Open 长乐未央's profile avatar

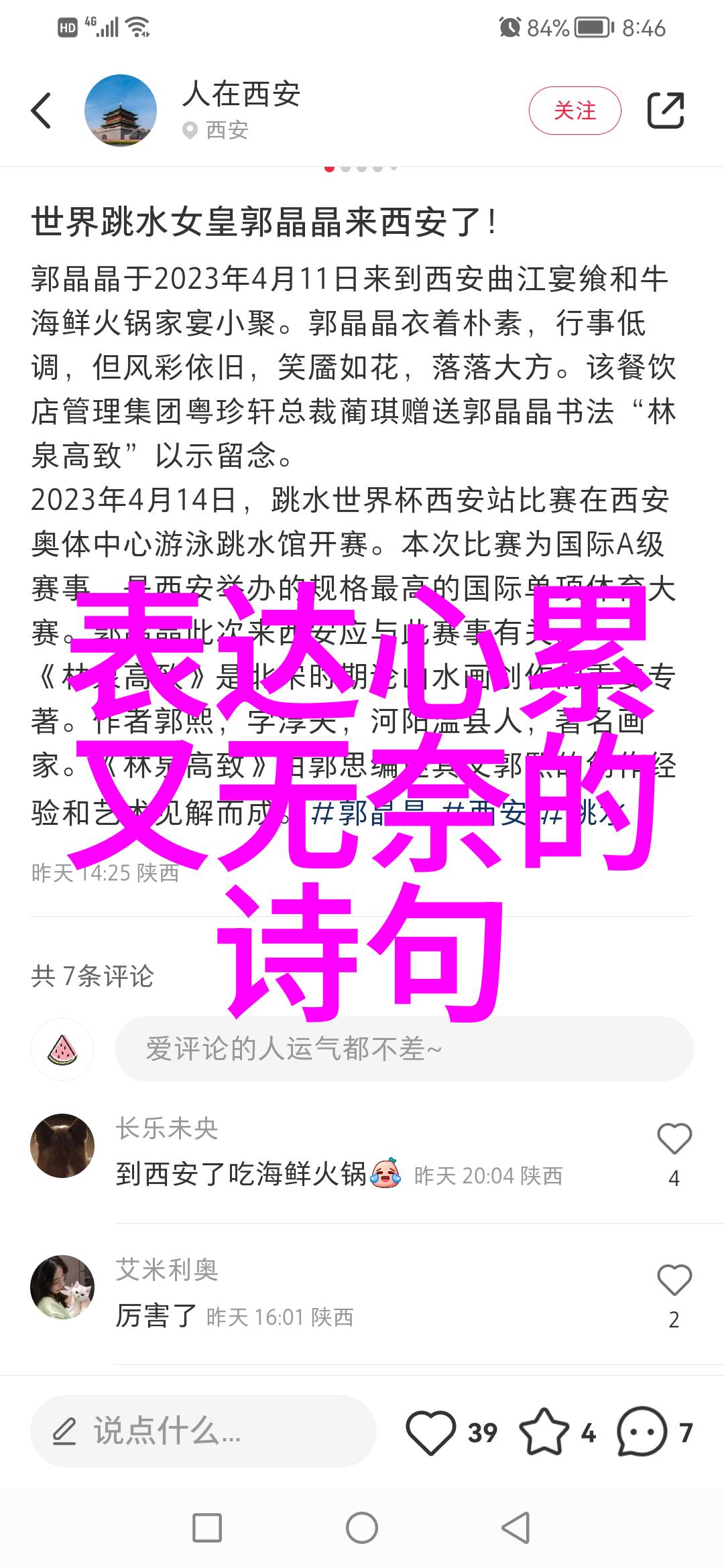tap(62, 1146)
